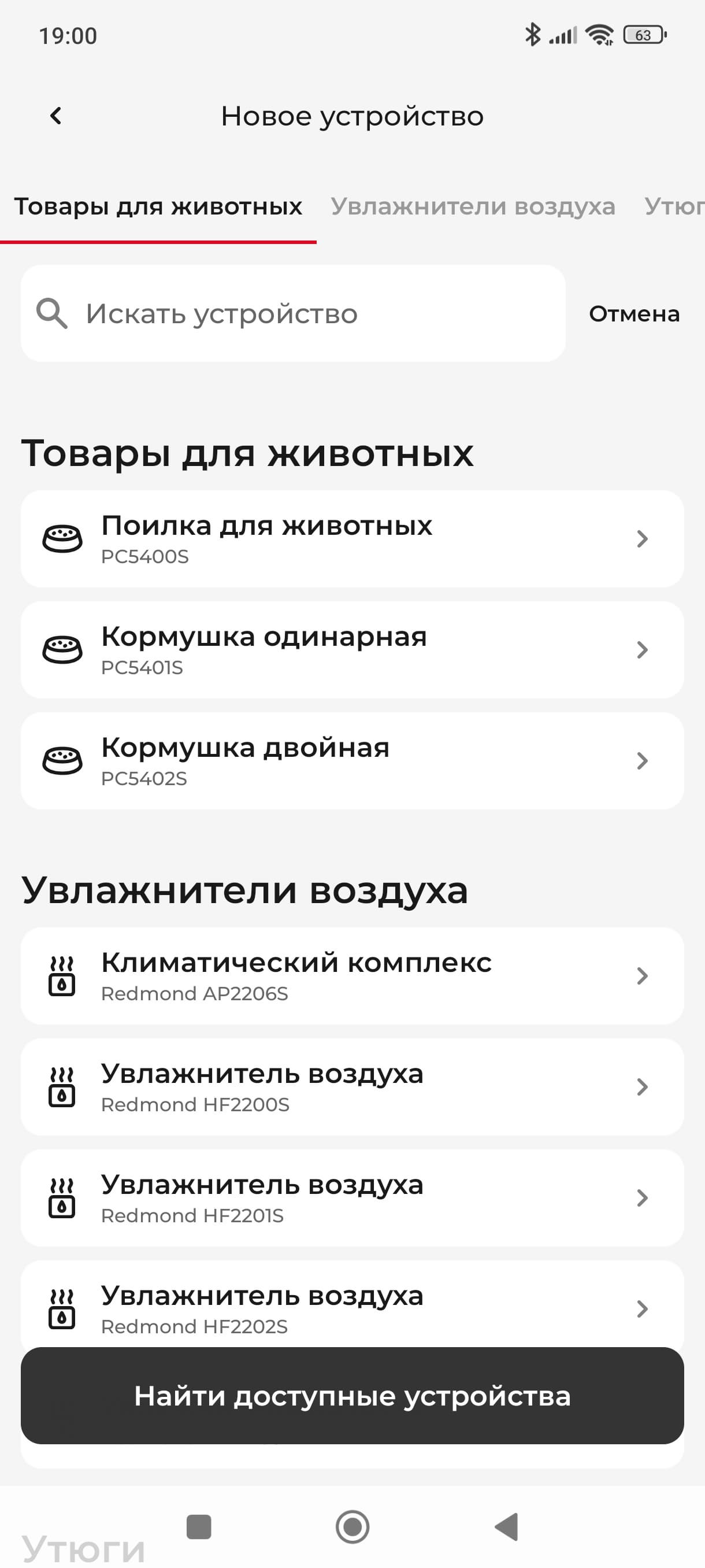Open Поилка для животных PC5400S
705x1568 pixels.
click(352, 539)
